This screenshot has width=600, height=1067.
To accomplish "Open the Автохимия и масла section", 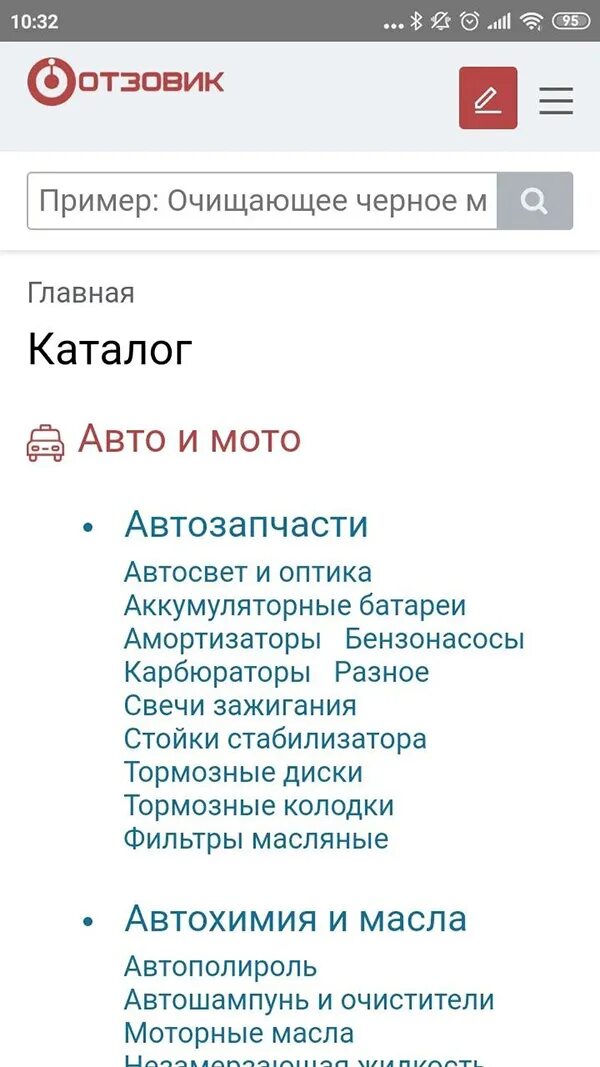I will [295, 919].
